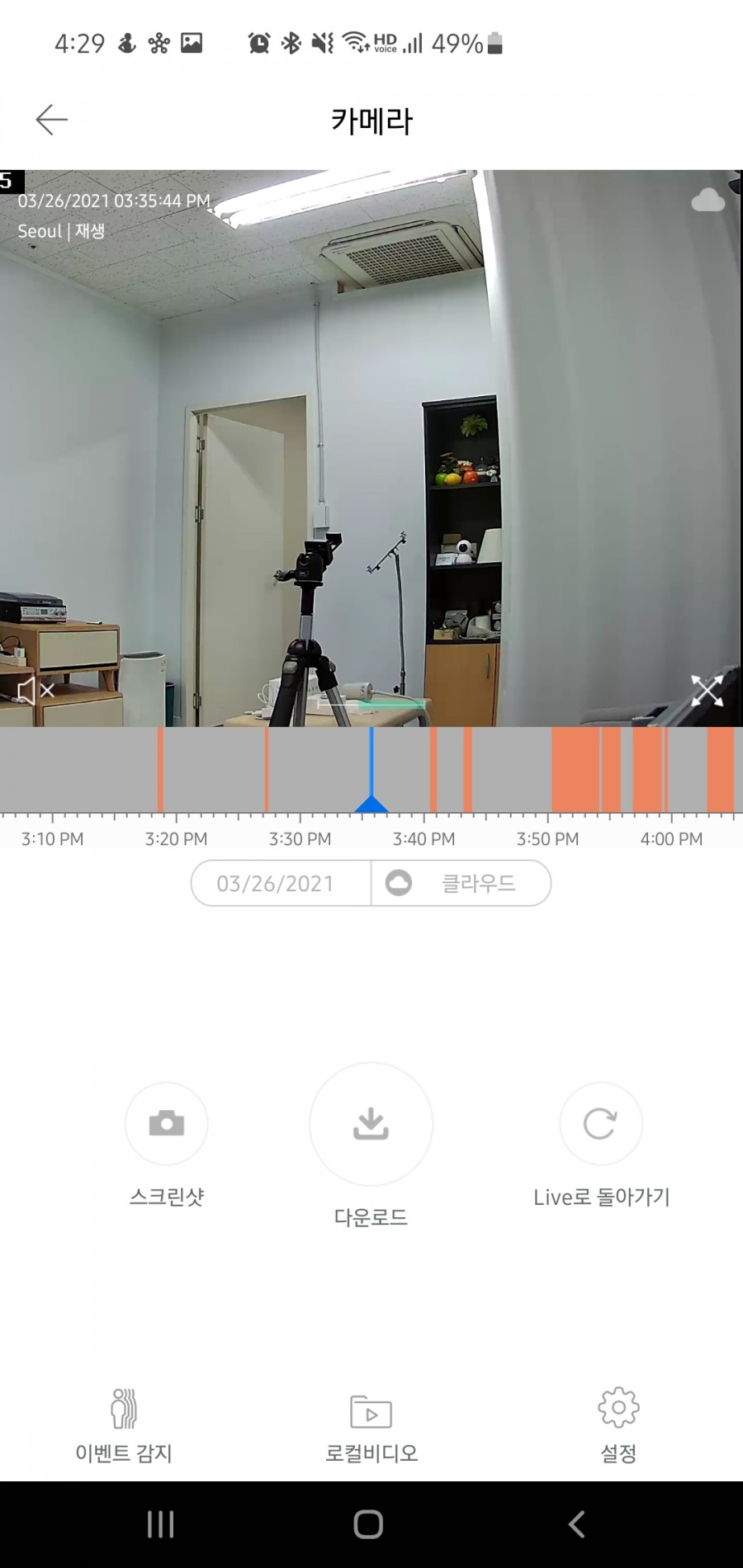Open the 설정 settings
The image size is (743, 1568).
(x=618, y=1426)
